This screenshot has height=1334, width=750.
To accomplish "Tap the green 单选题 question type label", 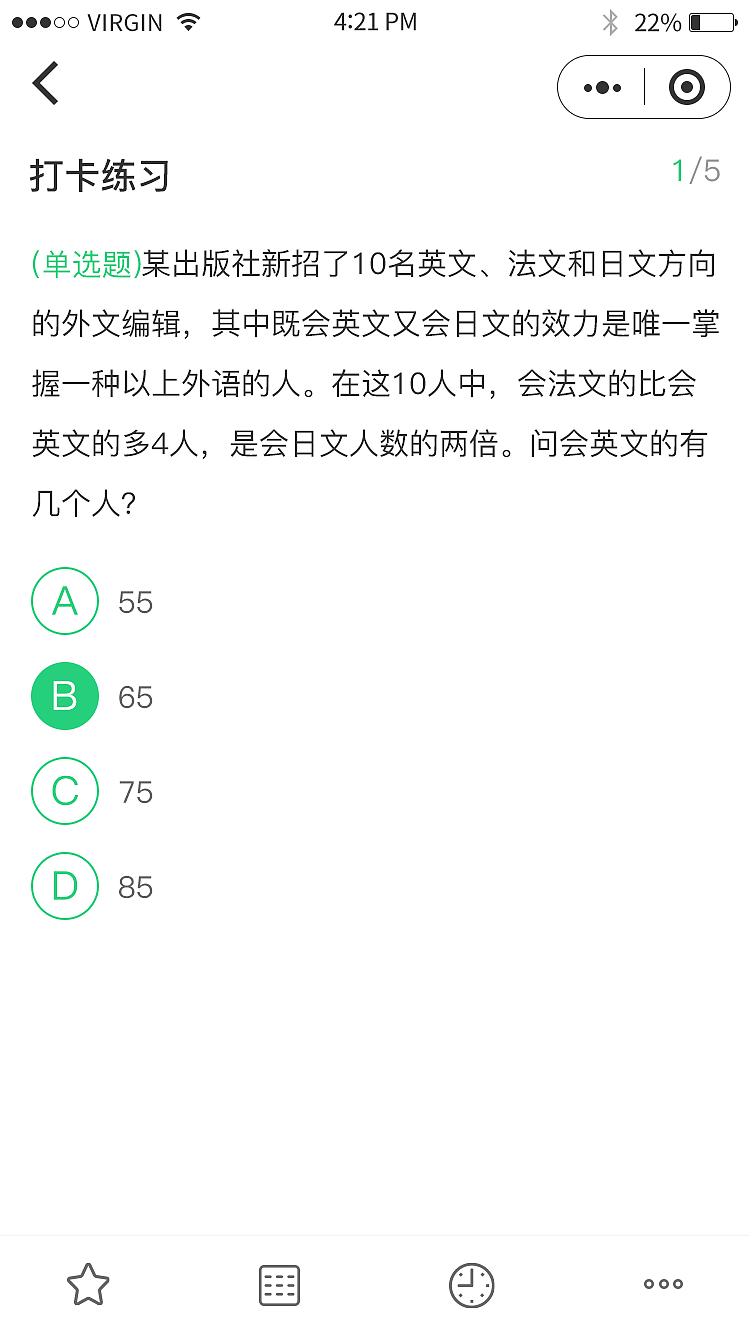I will (82, 263).
